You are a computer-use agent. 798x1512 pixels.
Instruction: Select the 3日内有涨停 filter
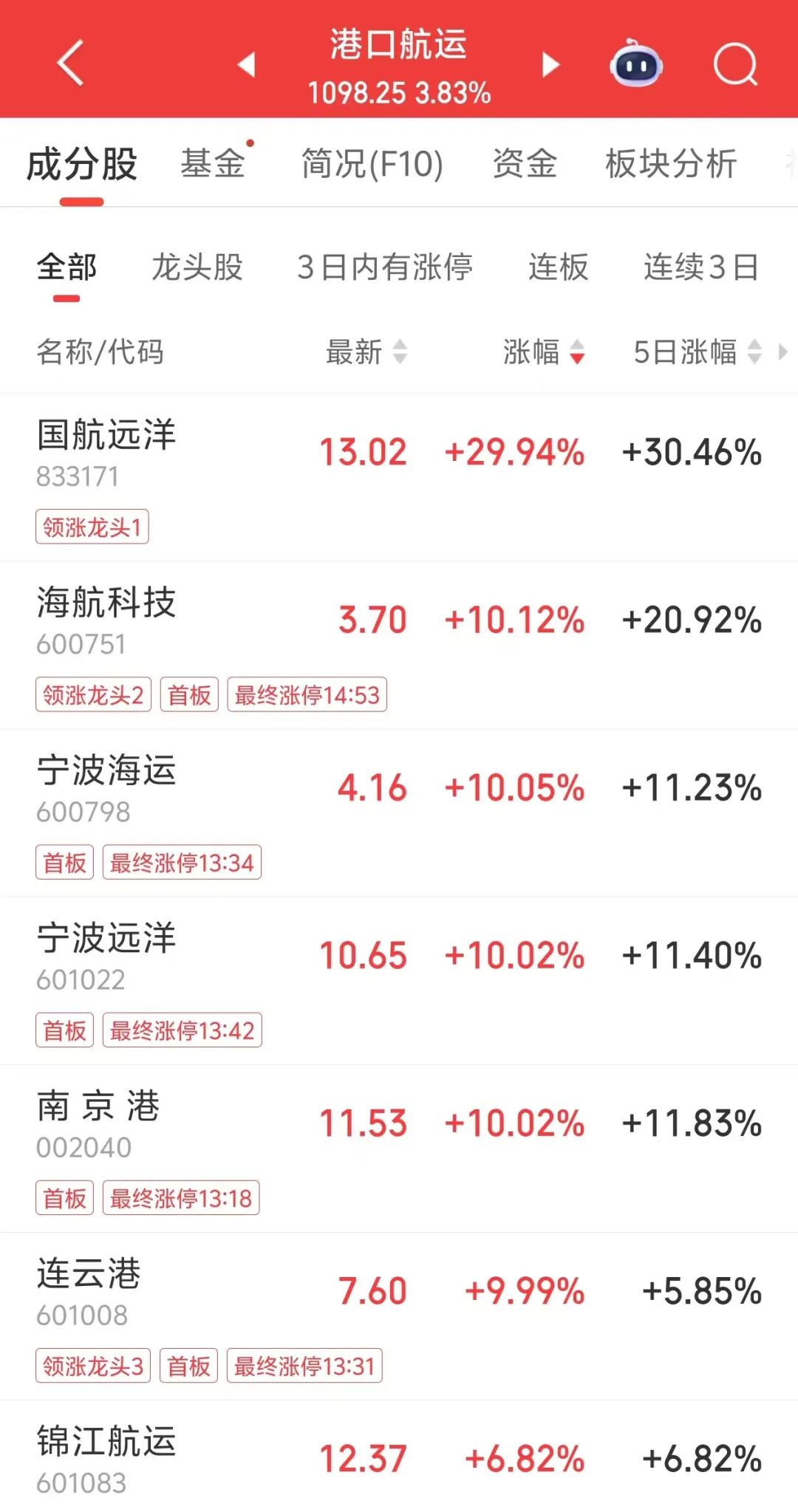pyautogui.click(x=385, y=267)
